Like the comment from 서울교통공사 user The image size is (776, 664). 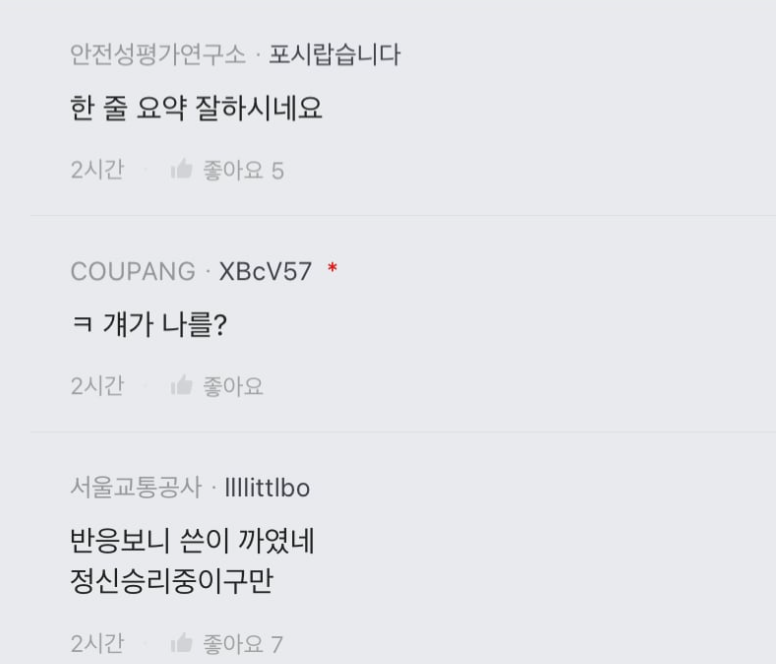coord(181,644)
